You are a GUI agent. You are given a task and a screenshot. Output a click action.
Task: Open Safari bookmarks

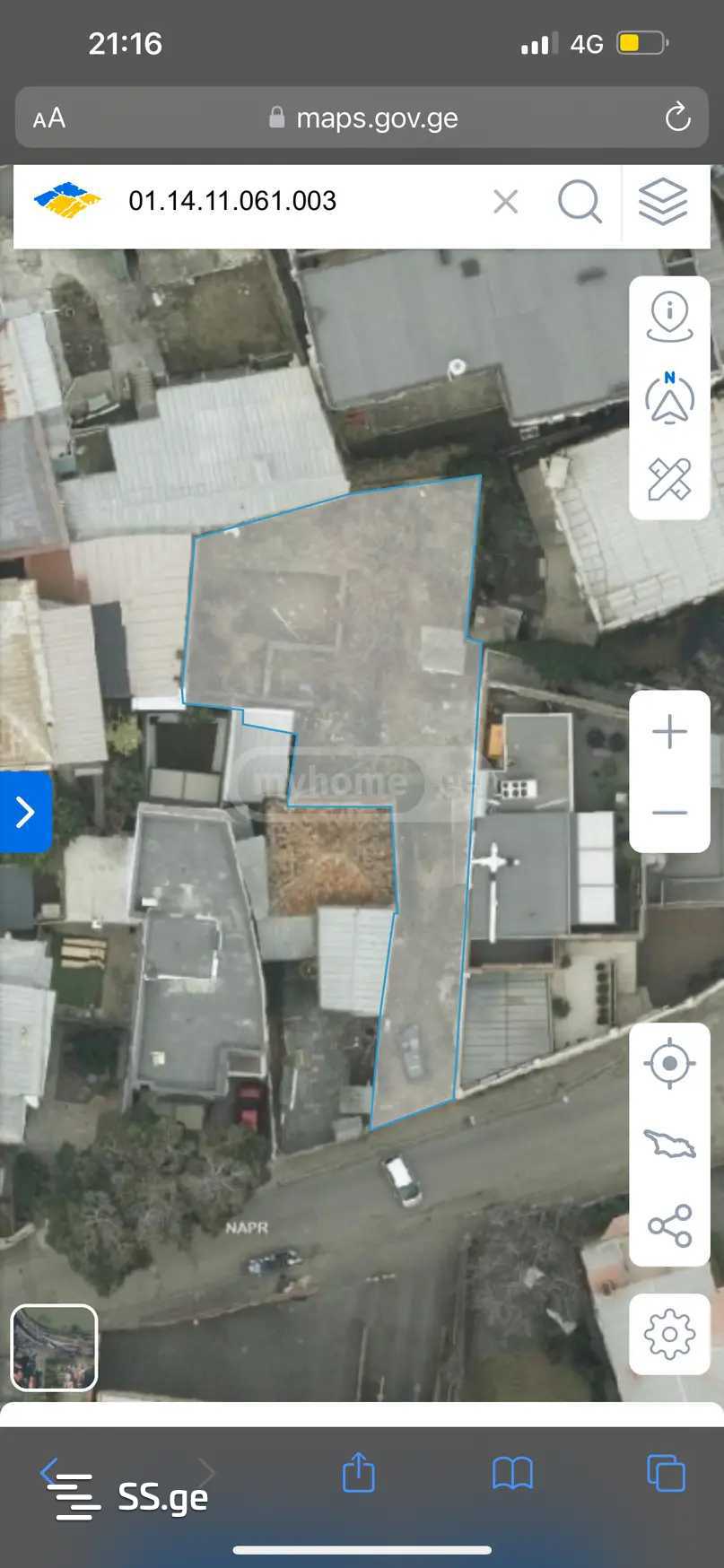click(512, 1473)
